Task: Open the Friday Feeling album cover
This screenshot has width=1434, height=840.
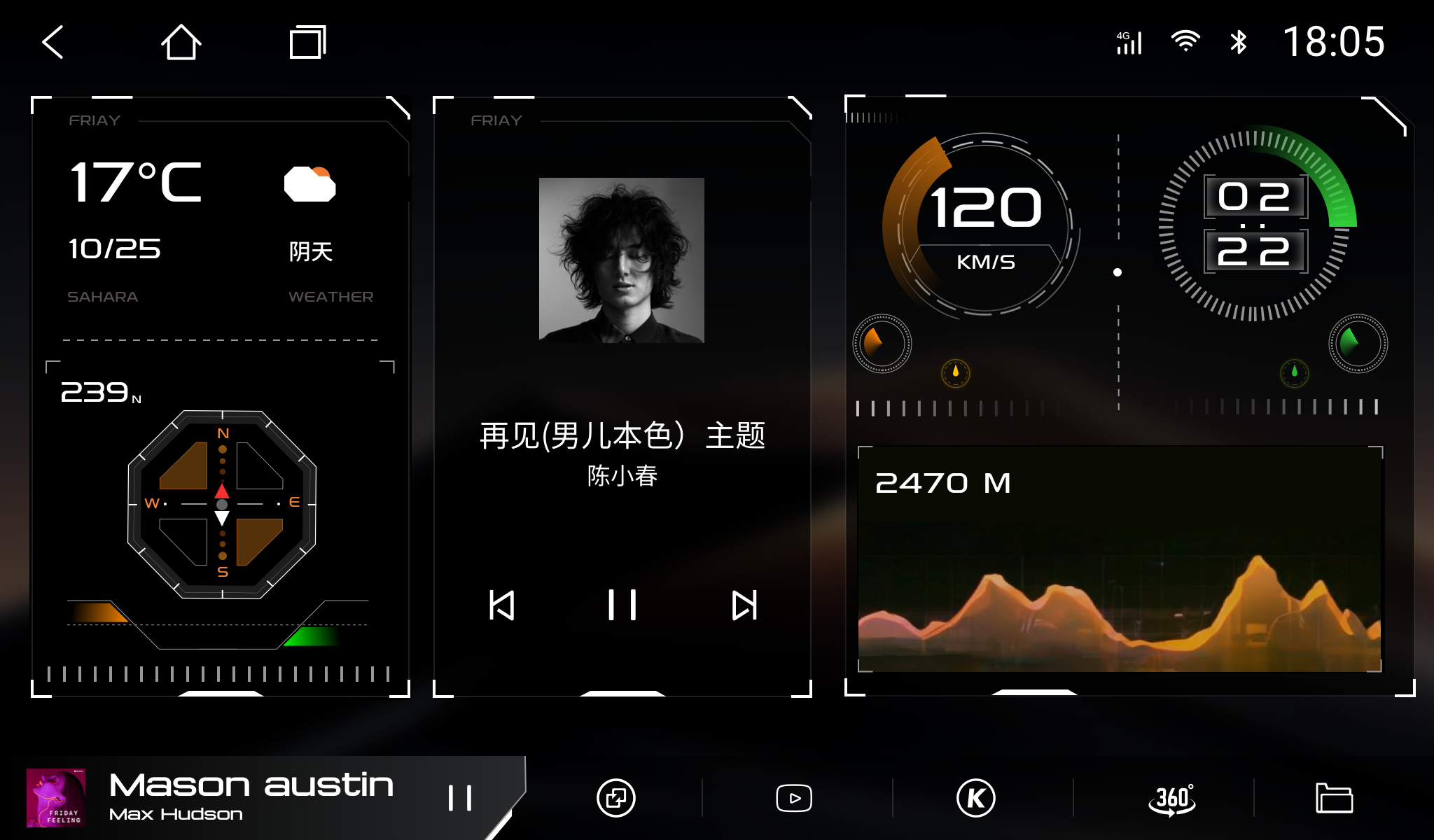Action: [56, 798]
